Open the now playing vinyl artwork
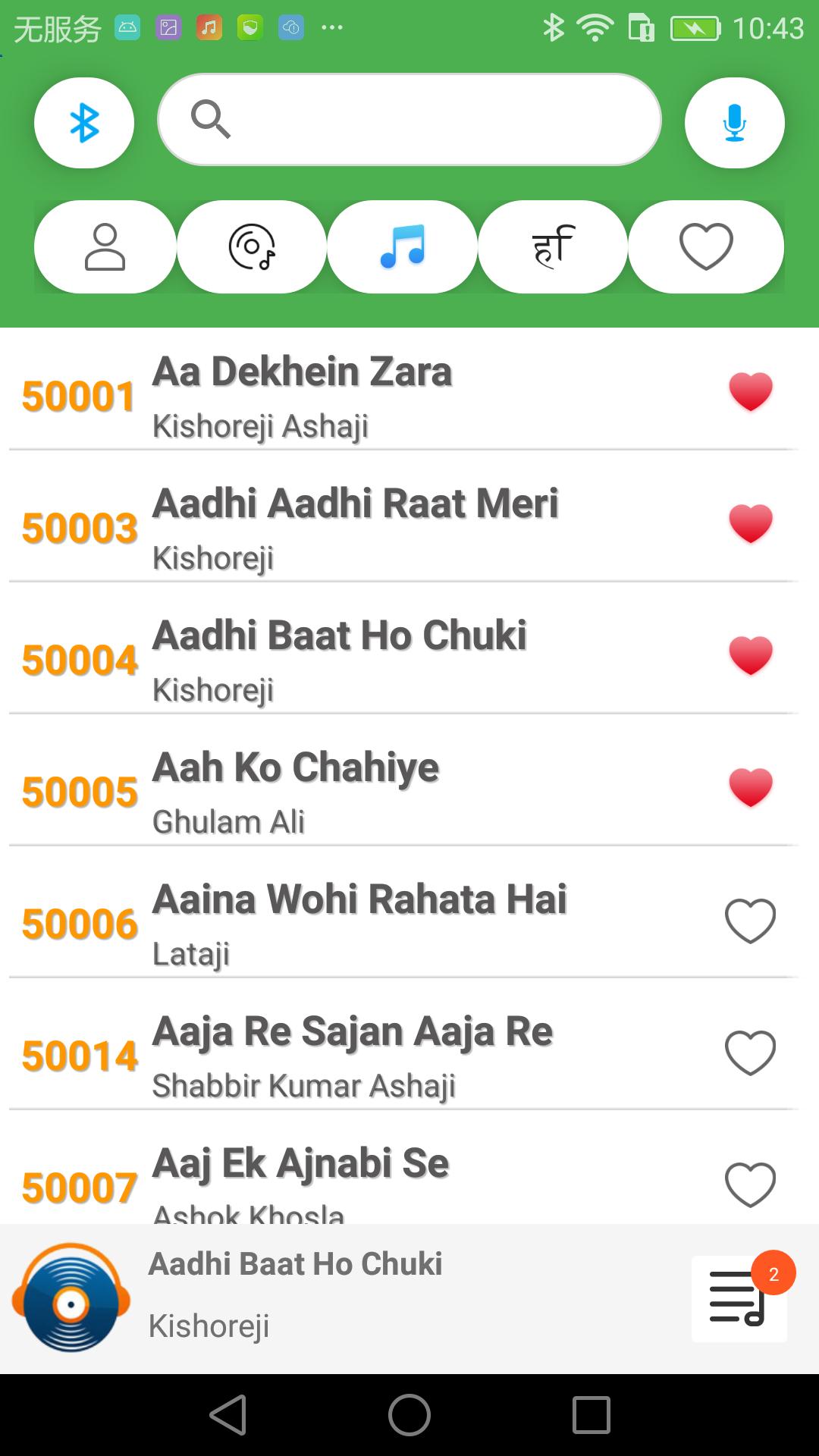 point(71,1298)
